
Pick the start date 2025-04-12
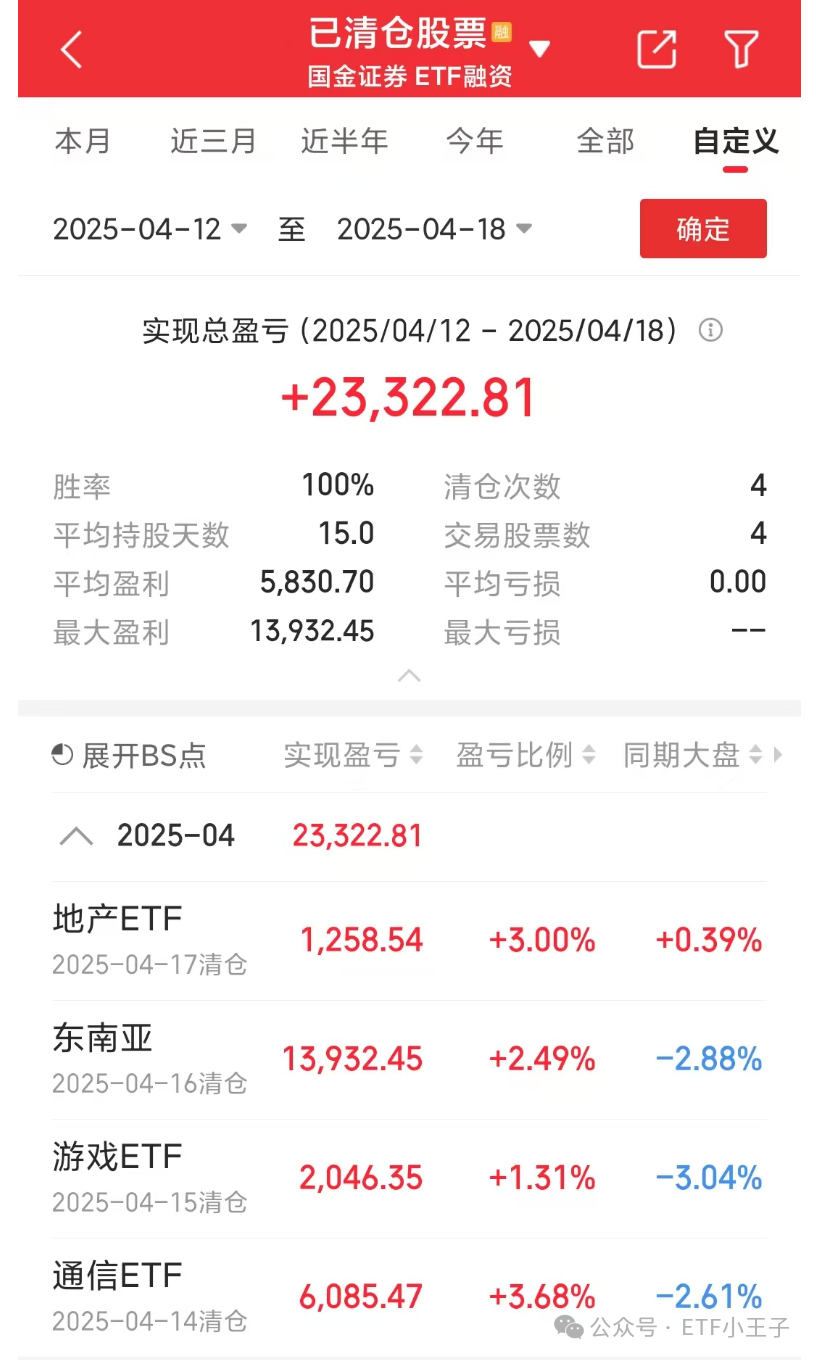tap(150, 229)
